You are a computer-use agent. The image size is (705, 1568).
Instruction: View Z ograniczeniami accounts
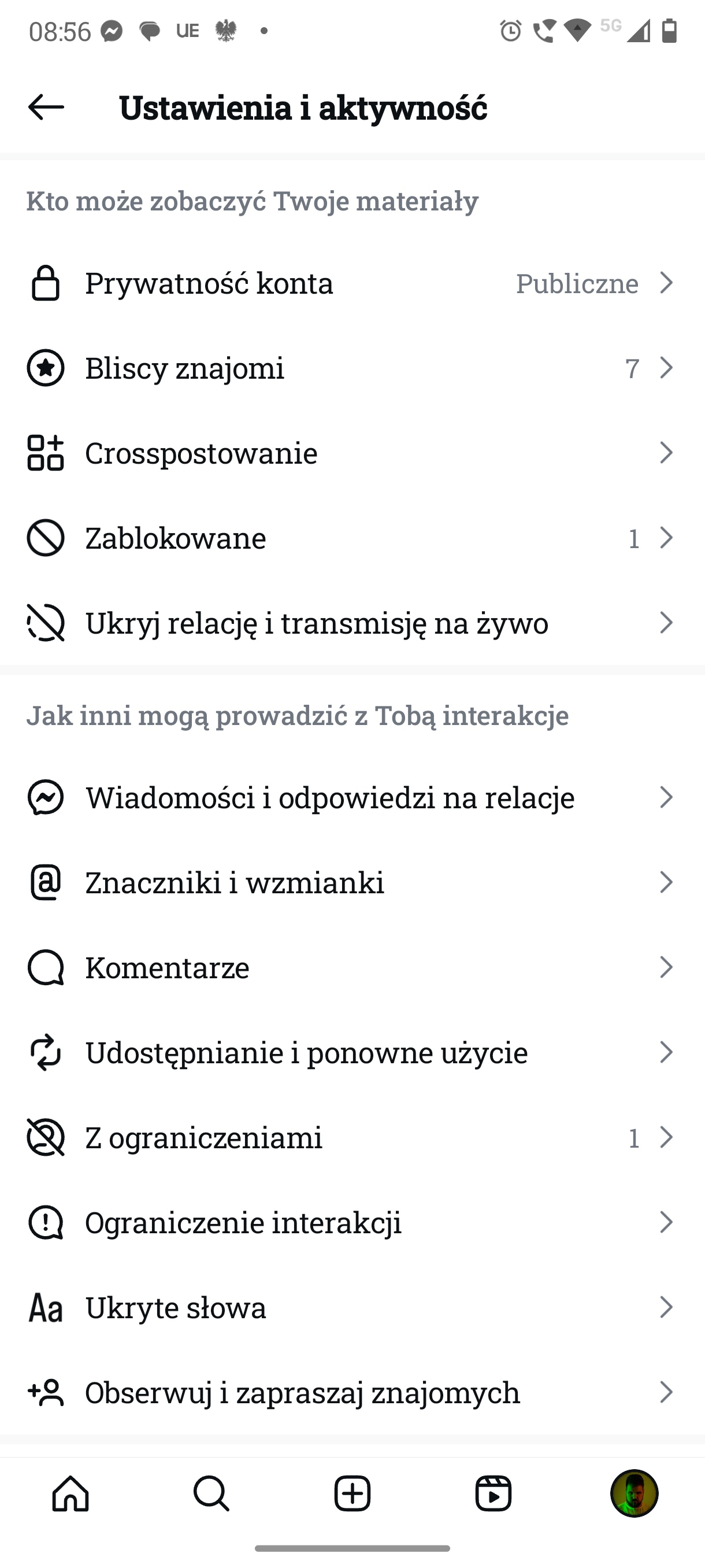click(x=352, y=1137)
